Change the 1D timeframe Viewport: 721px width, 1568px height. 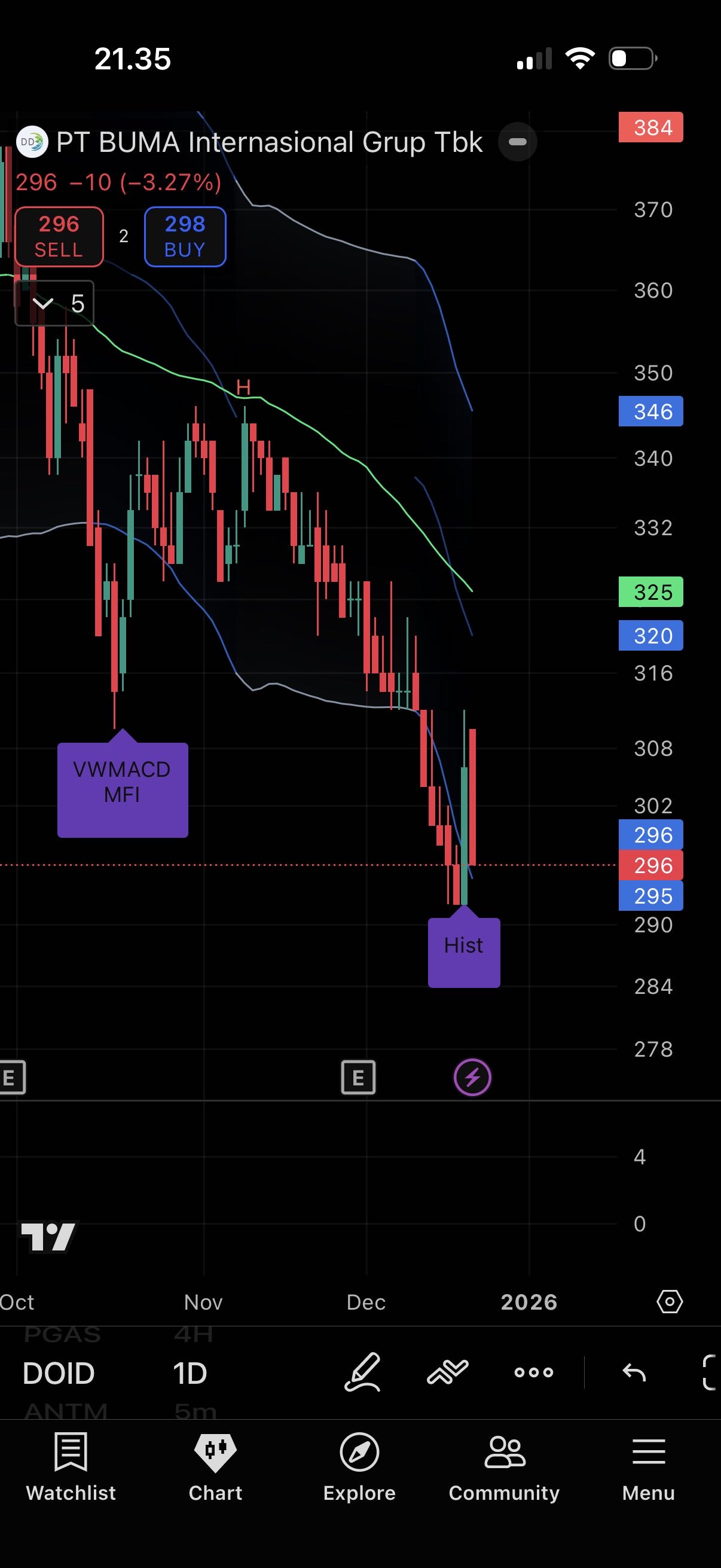[190, 1373]
